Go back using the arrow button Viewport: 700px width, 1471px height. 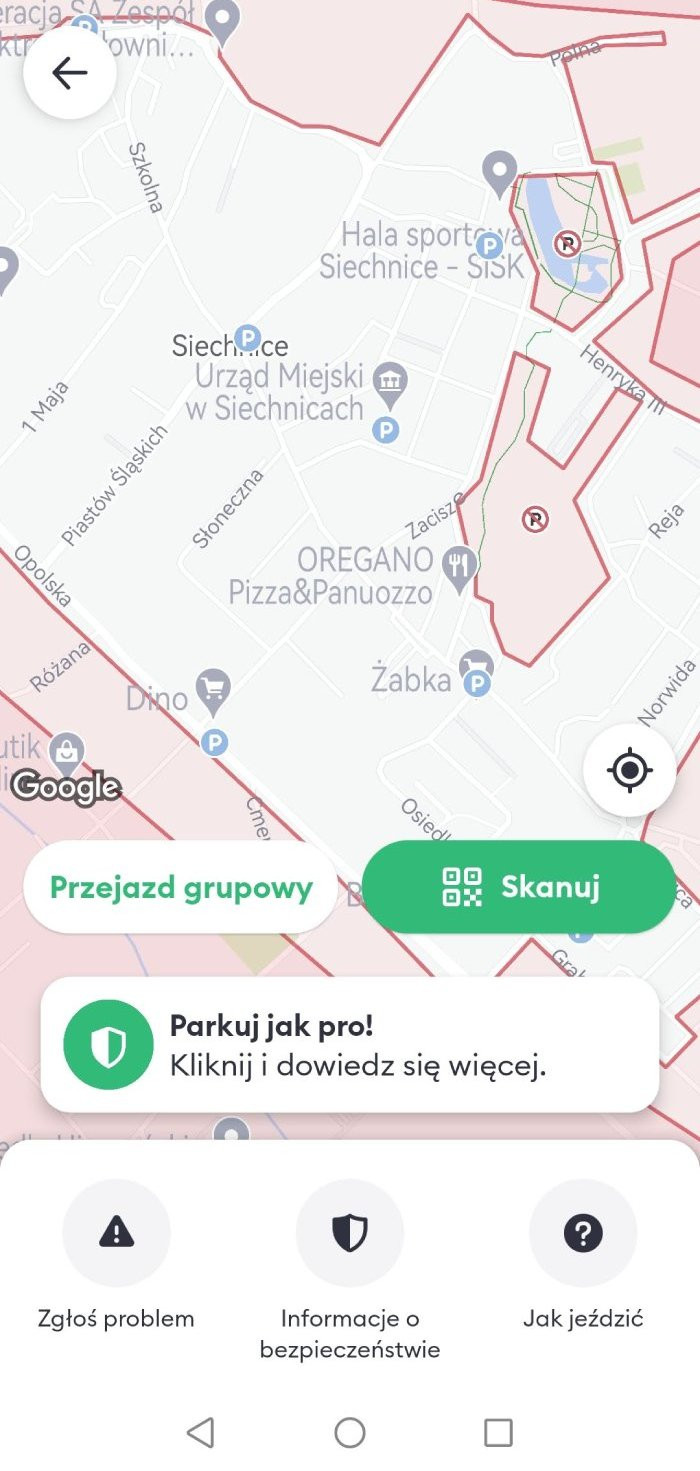click(70, 73)
